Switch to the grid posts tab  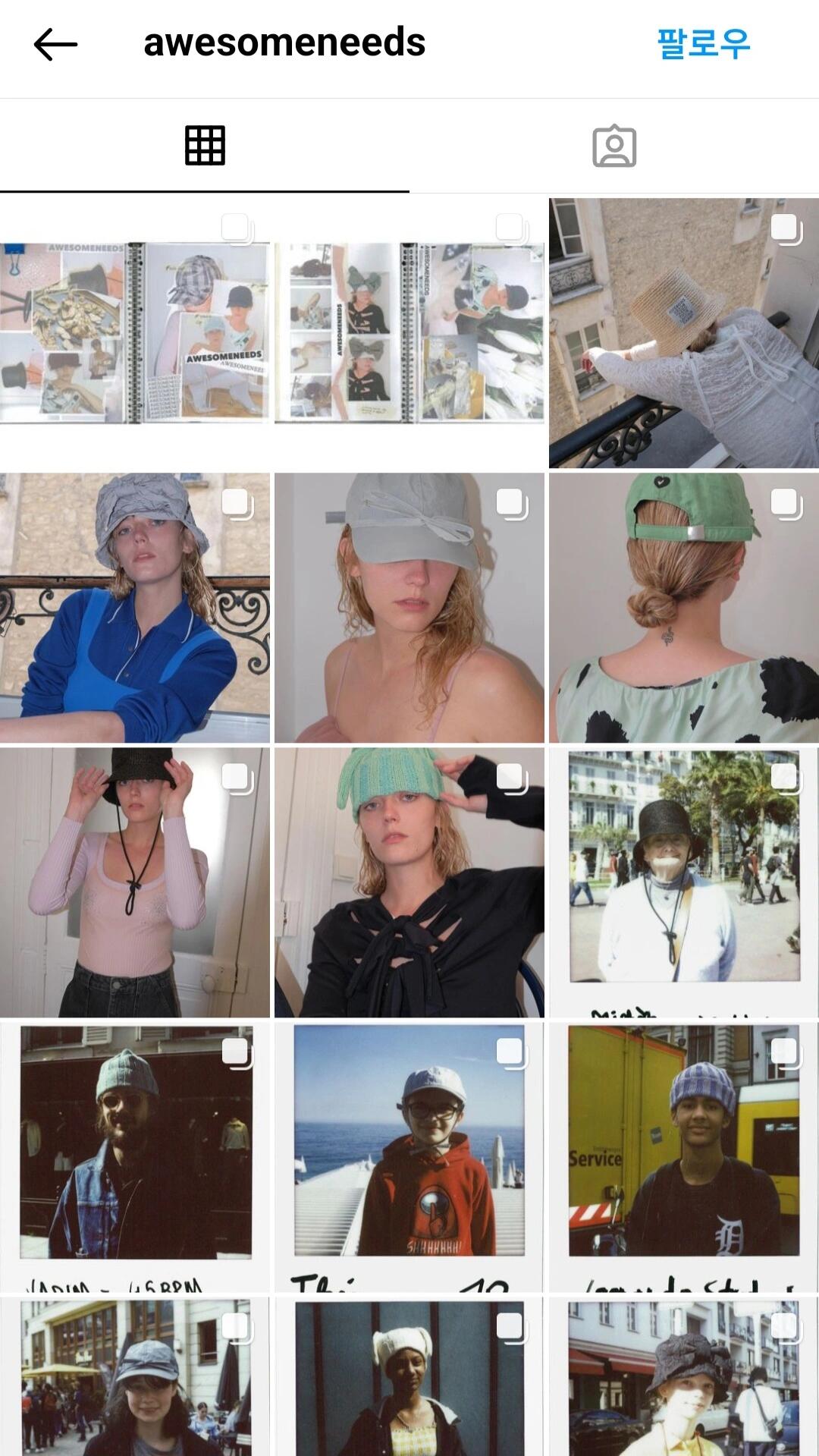(205, 146)
